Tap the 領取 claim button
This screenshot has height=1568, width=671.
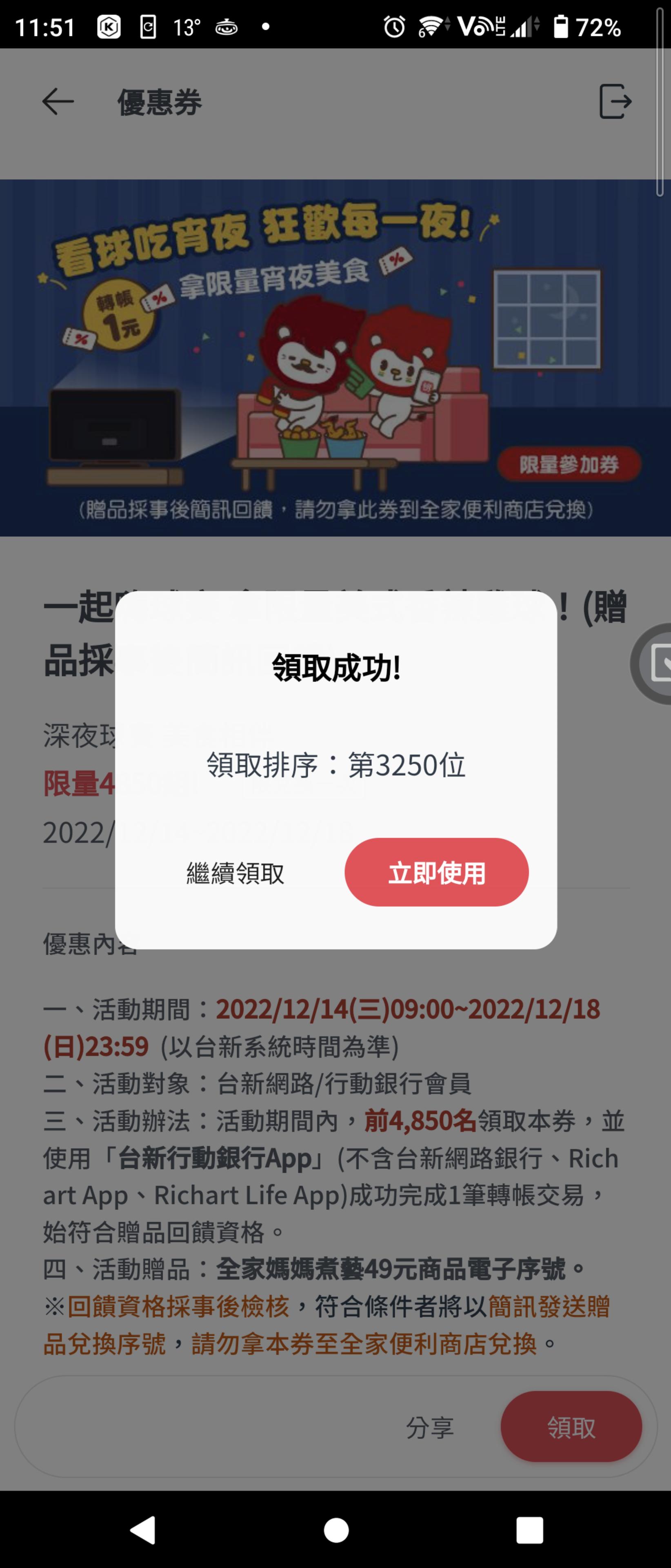(571, 1427)
